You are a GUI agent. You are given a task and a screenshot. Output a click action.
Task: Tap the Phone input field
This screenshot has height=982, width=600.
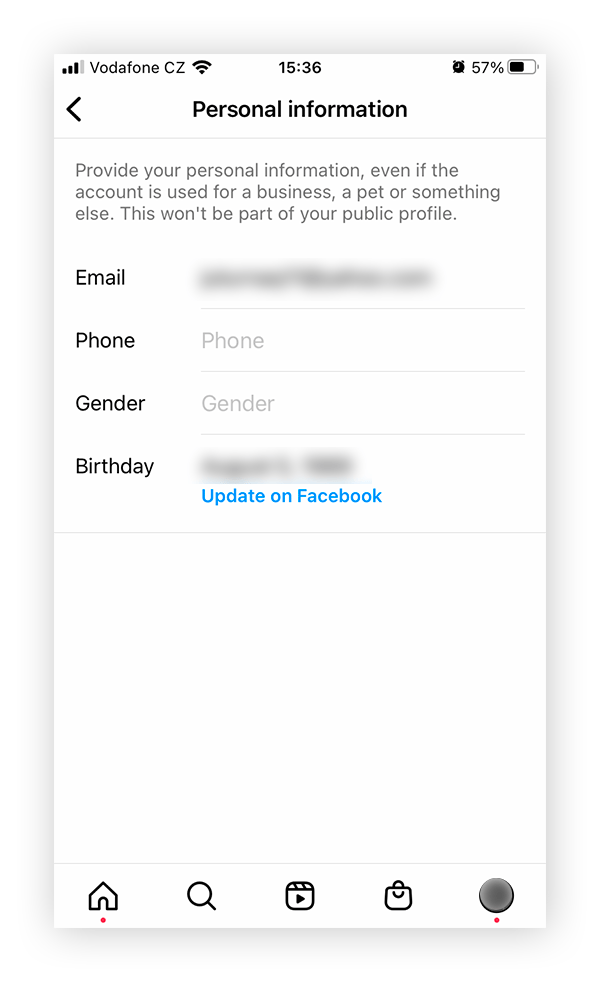360,341
